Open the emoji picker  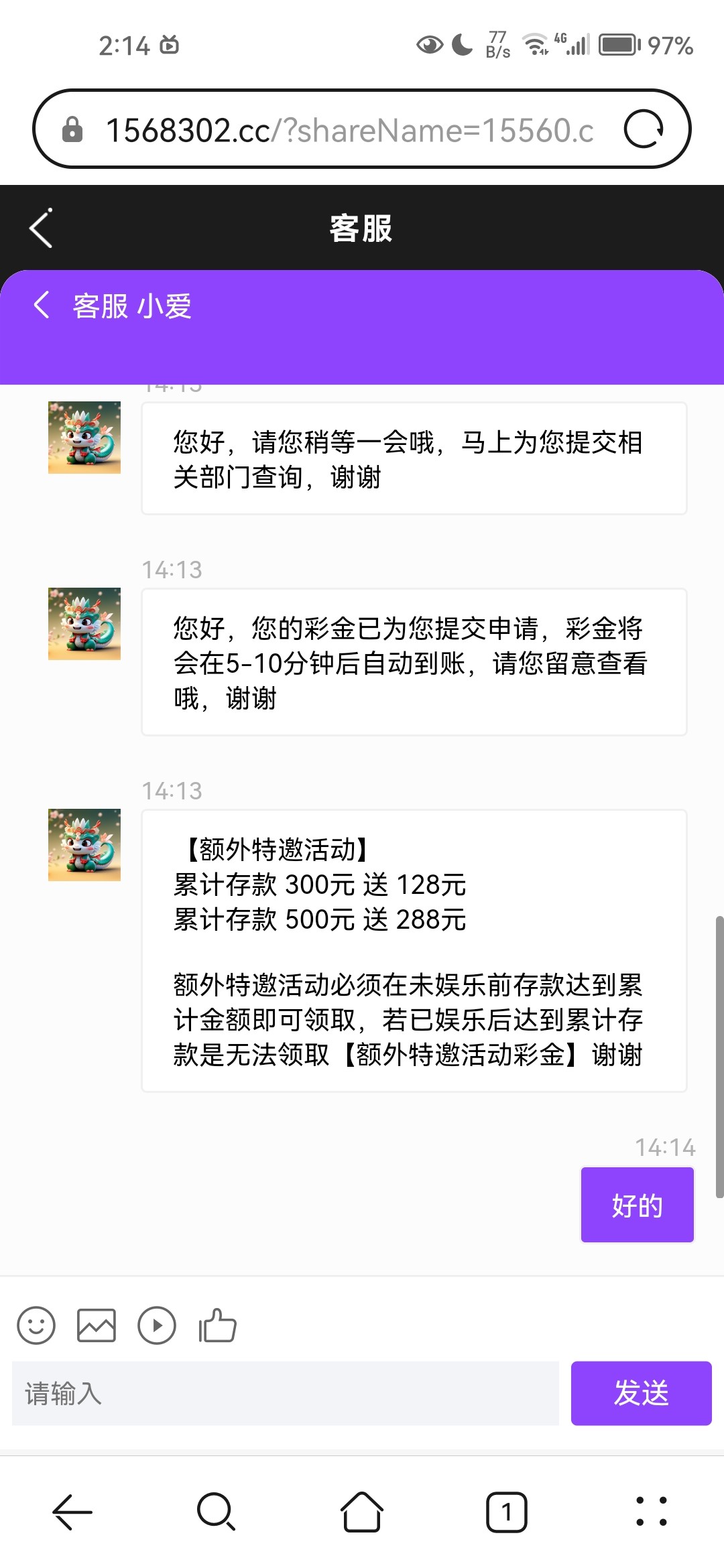(x=36, y=1325)
